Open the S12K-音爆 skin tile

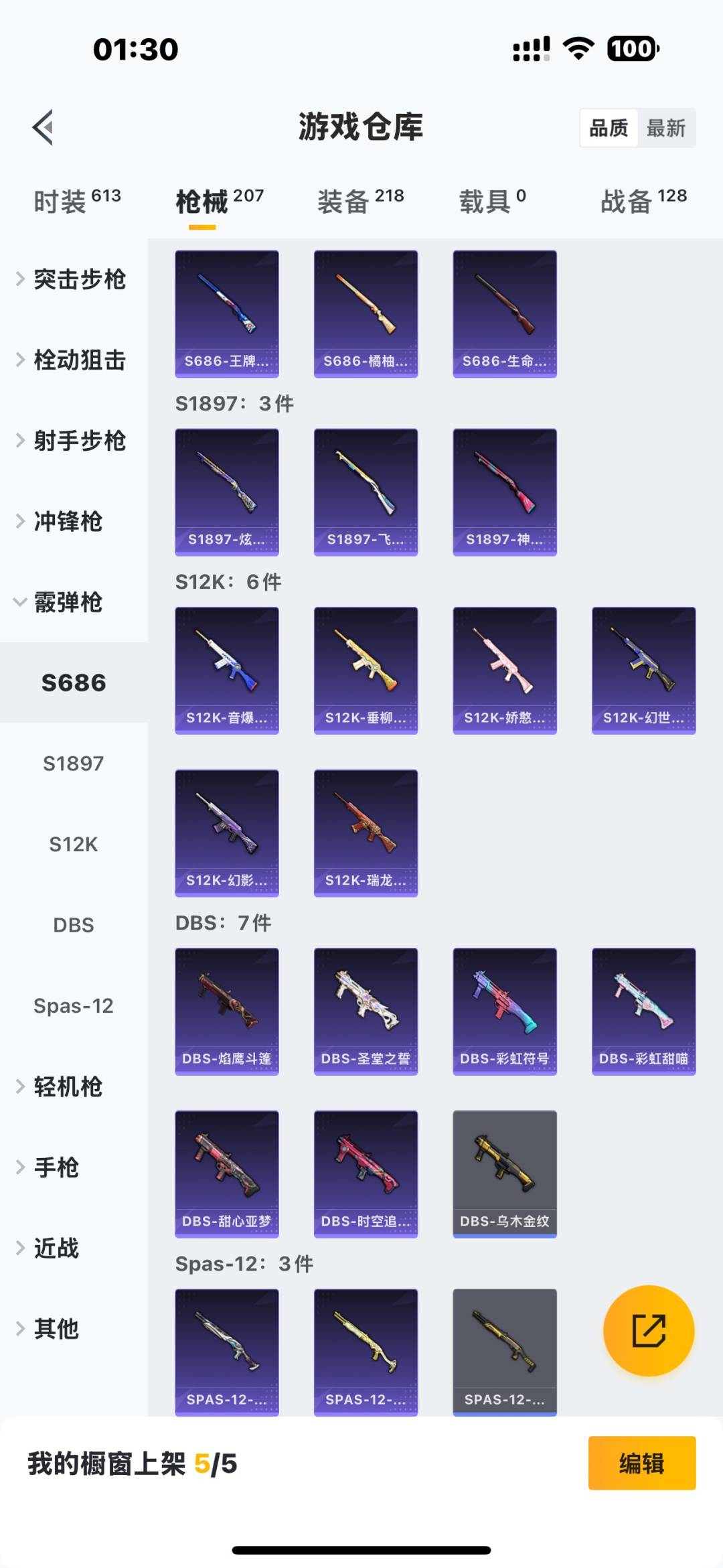point(227,670)
